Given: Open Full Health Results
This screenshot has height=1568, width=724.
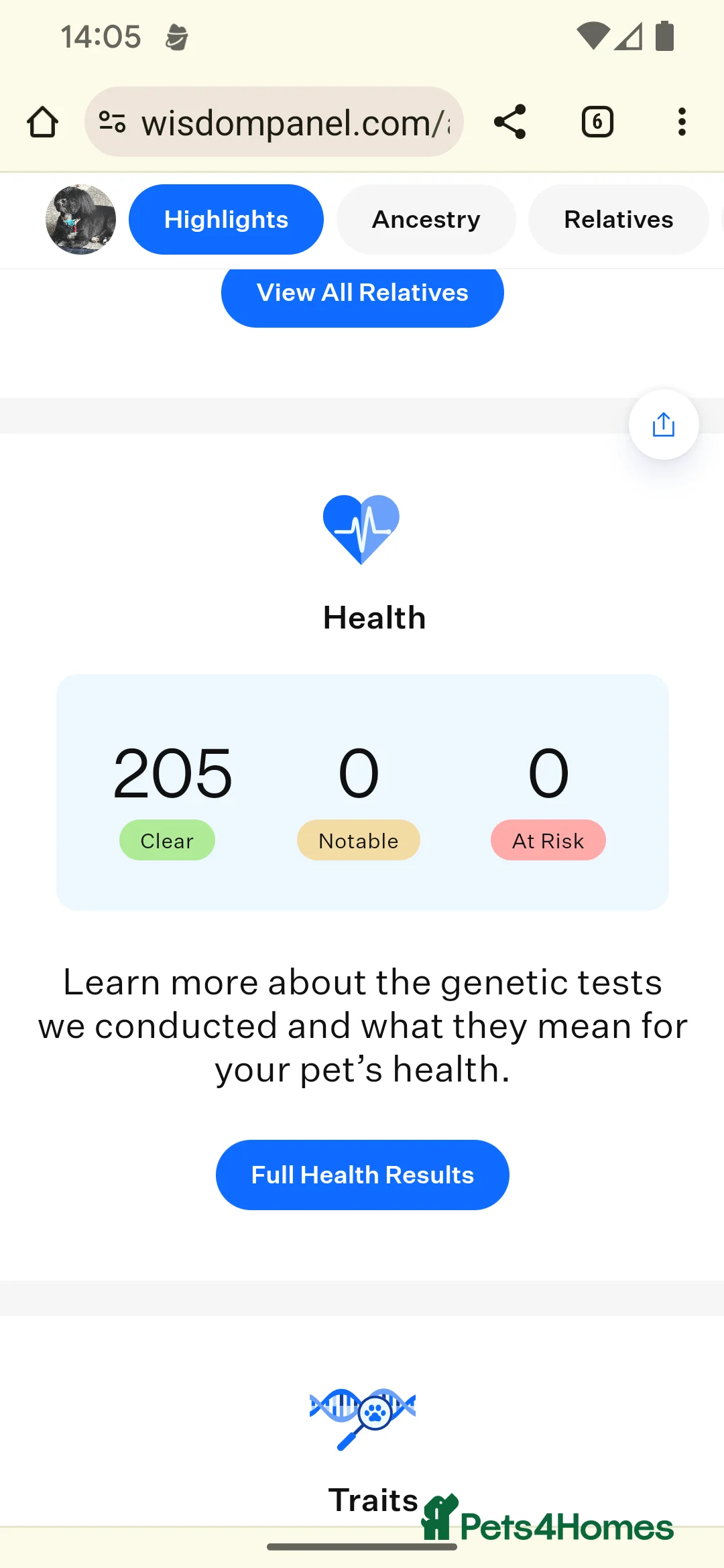Looking at the screenshot, I should click(x=362, y=1175).
